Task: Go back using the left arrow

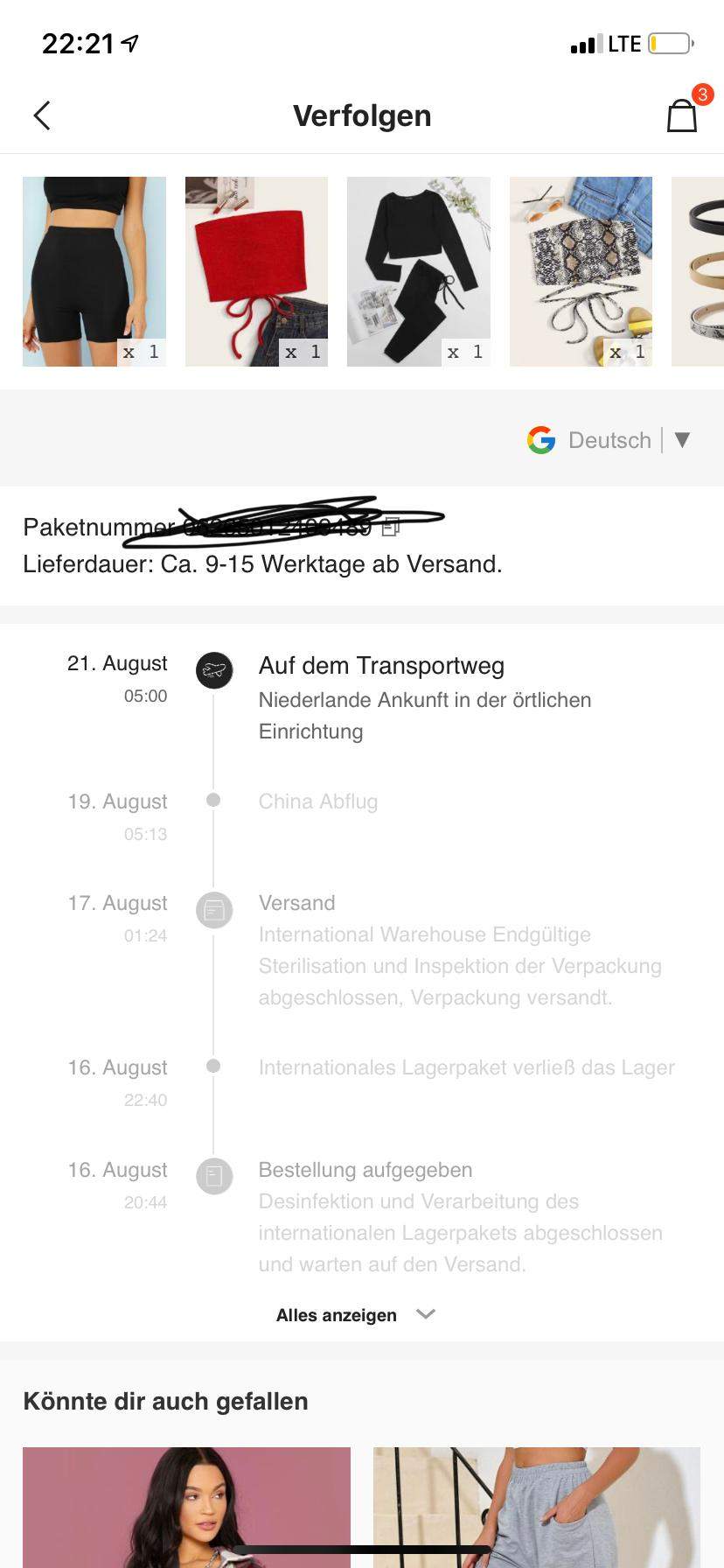Action: pyautogui.click(x=41, y=115)
